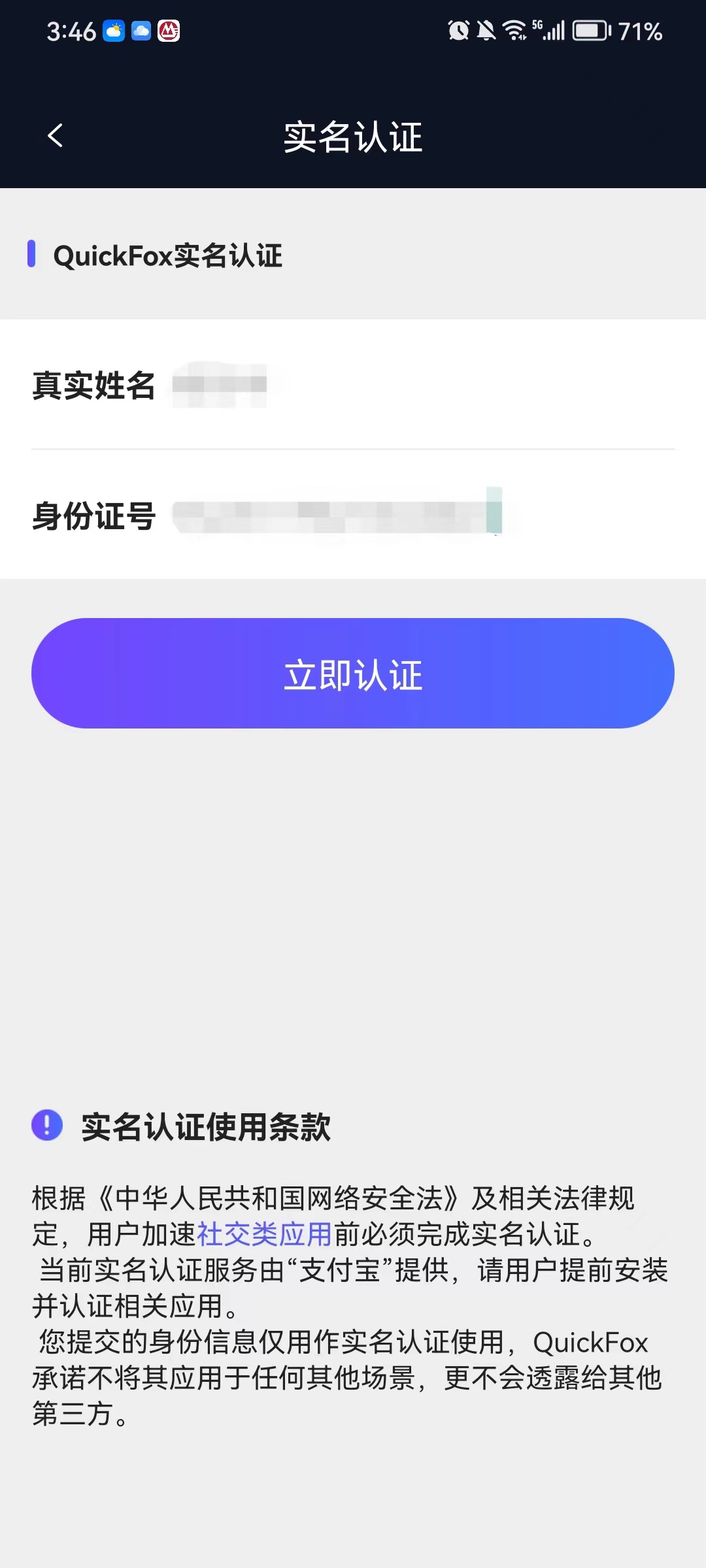Tap the clock showing 3:46
The image size is (706, 1568).
[70, 29]
